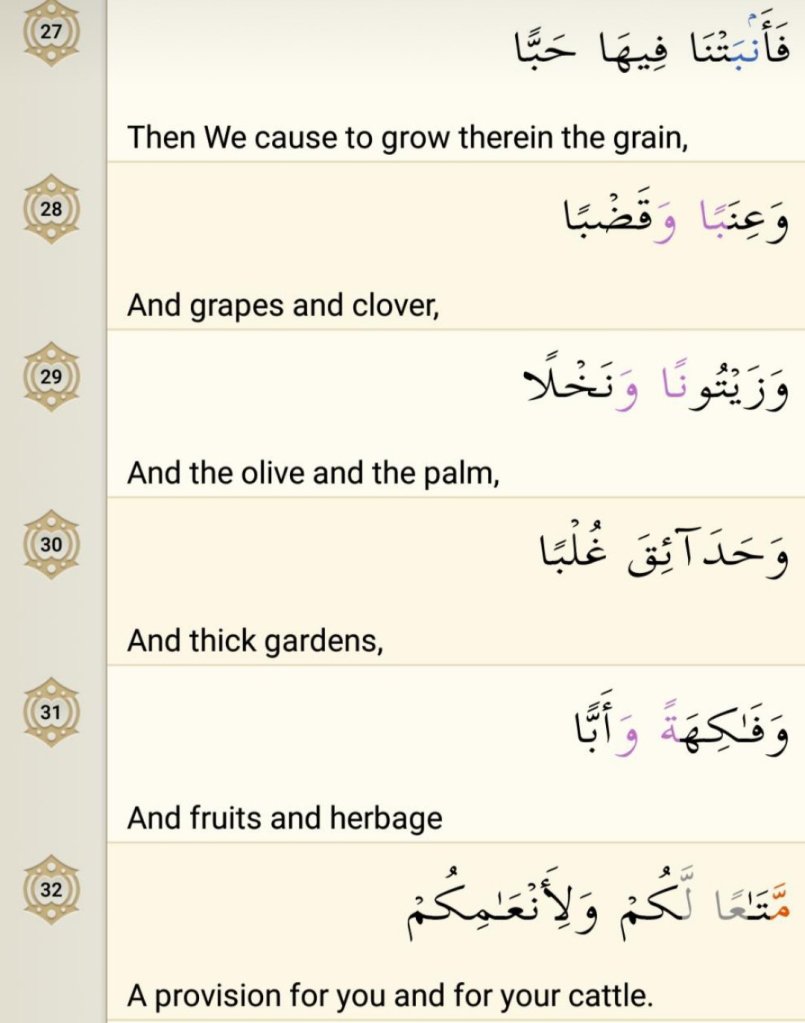The width and height of the screenshot is (805, 1023).
Task: Tap verse number badge 32
Action: coord(51,888)
